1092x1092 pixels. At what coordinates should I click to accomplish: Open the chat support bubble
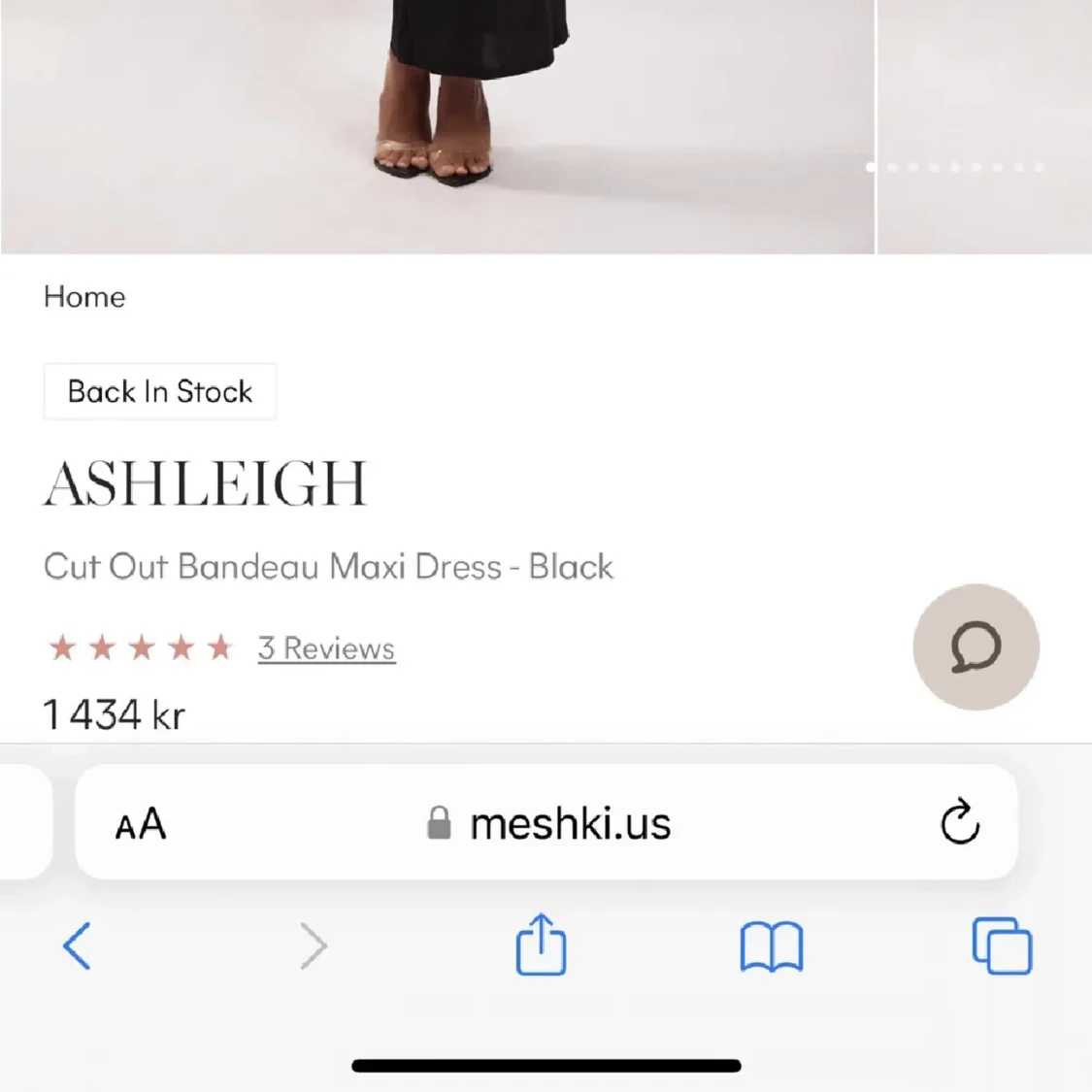click(976, 647)
